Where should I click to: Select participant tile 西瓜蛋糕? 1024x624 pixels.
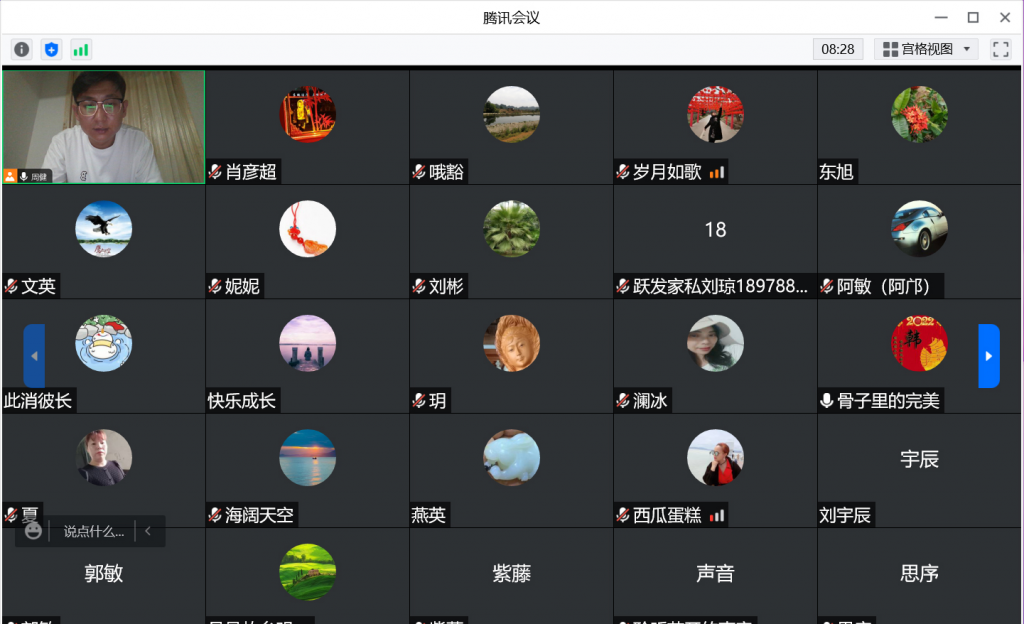[x=715, y=470]
